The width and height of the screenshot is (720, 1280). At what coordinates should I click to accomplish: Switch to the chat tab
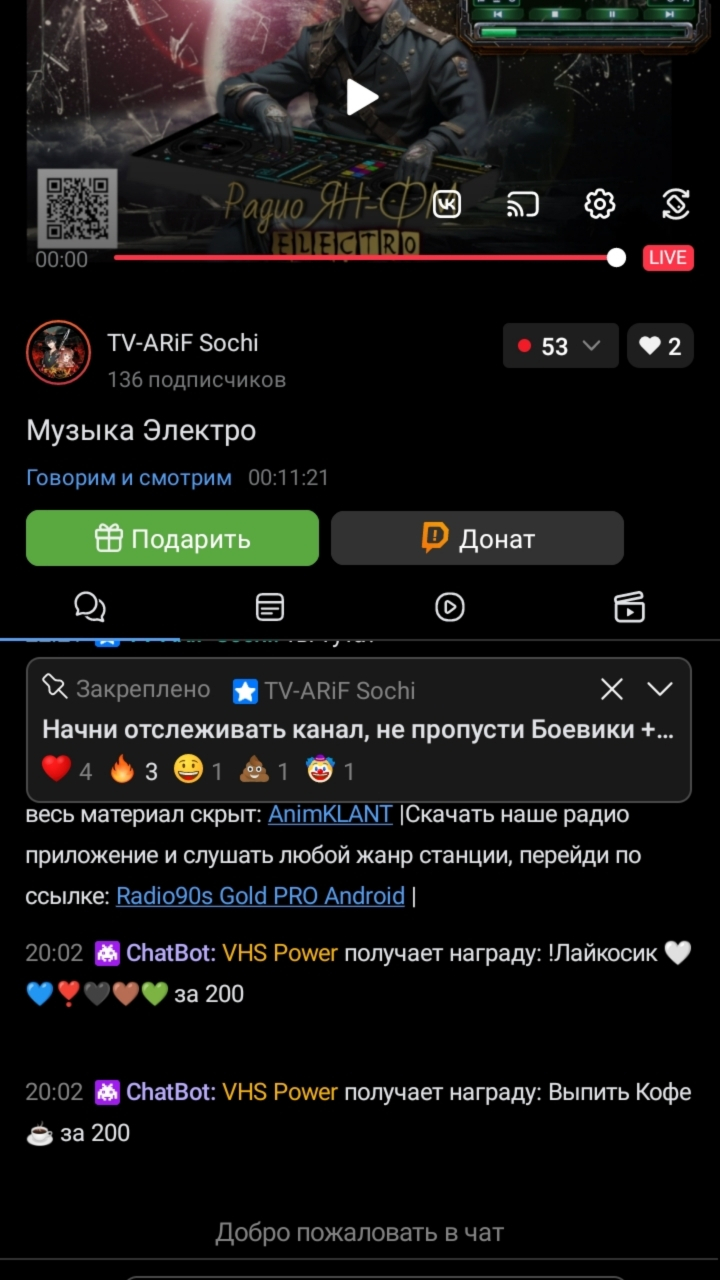[x=90, y=607]
